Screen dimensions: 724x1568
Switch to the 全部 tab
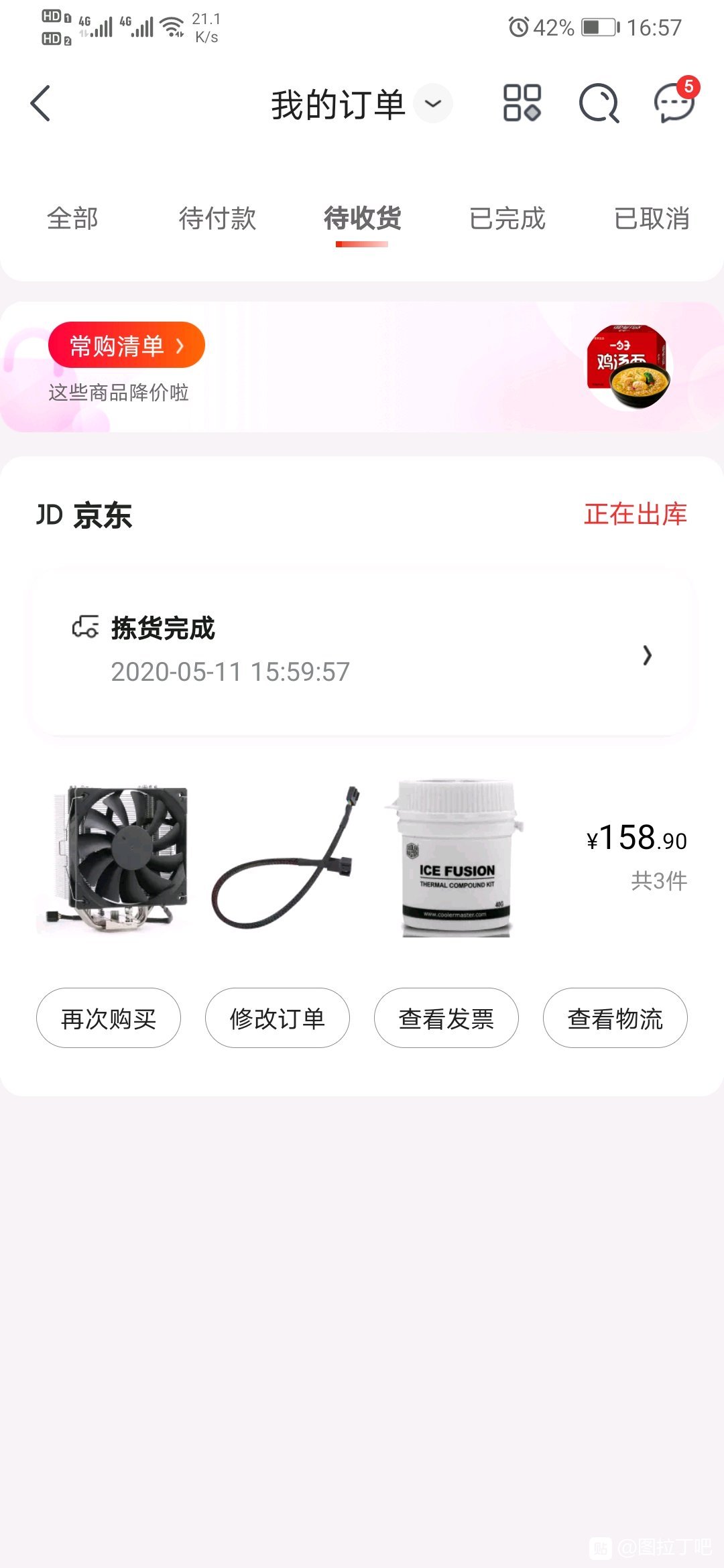(72, 218)
